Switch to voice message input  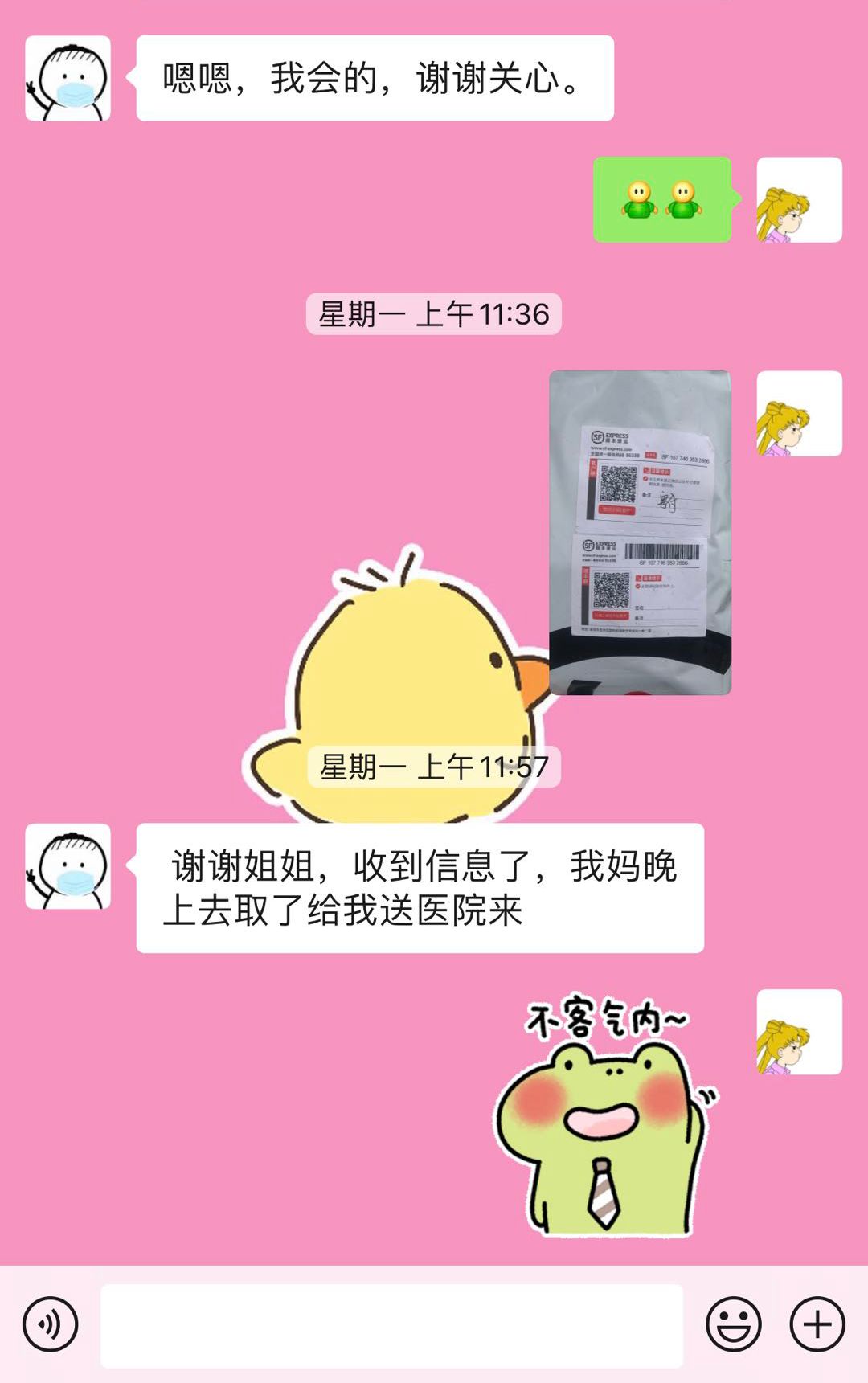point(50,1324)
